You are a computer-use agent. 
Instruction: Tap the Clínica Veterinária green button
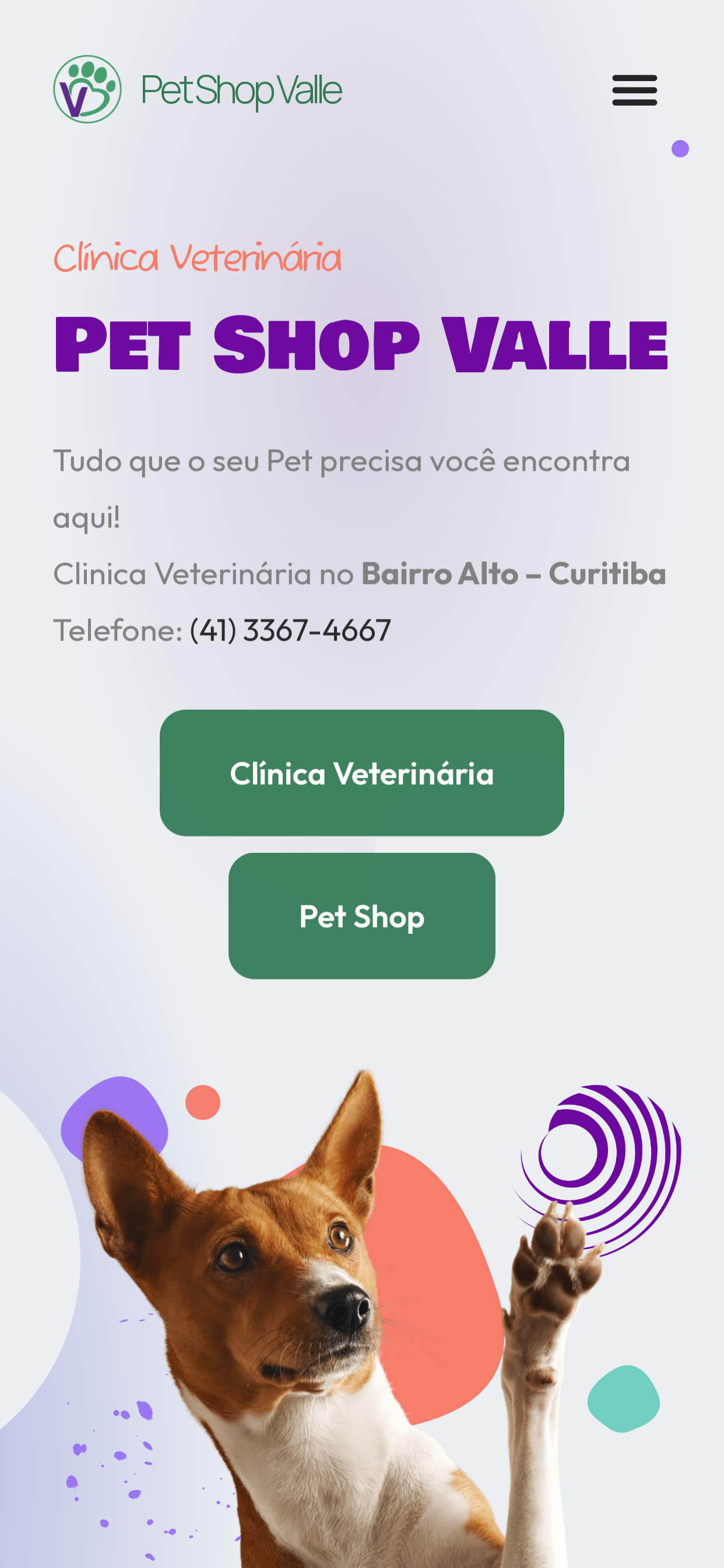click(x=361, y=772)
